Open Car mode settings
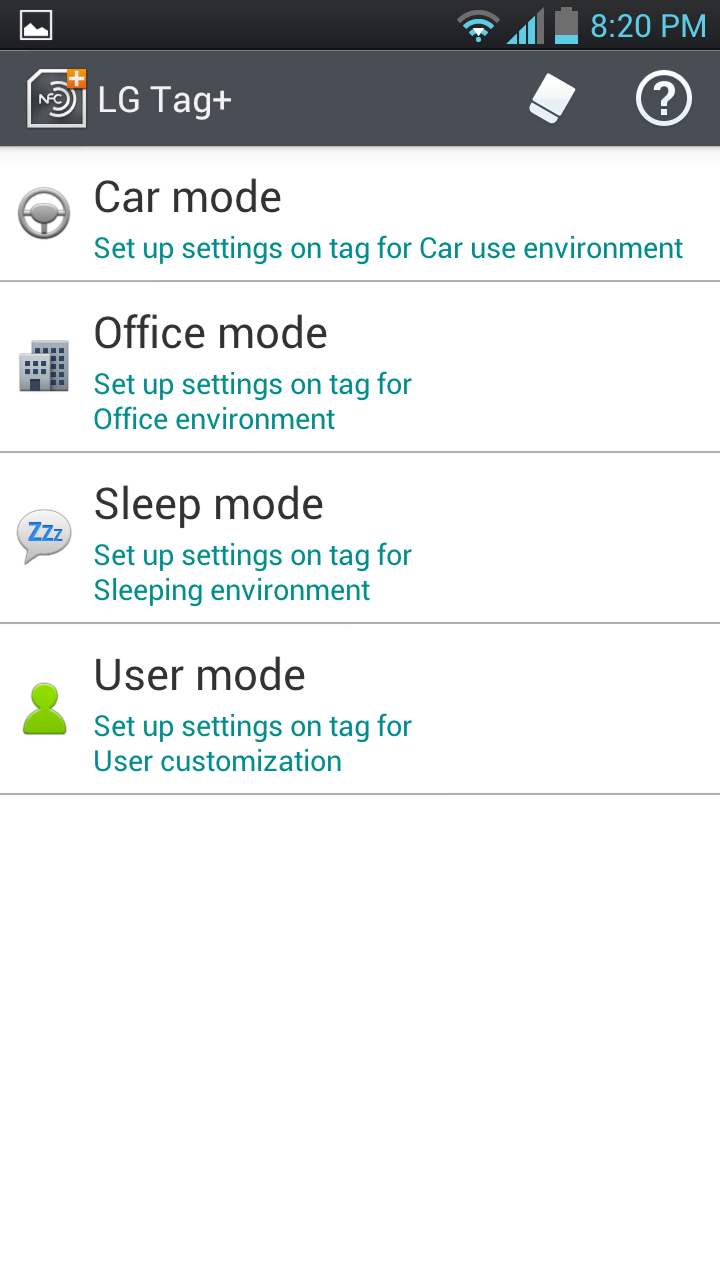The height and width of the screenshot is (1280, 720). coord(360,216)
